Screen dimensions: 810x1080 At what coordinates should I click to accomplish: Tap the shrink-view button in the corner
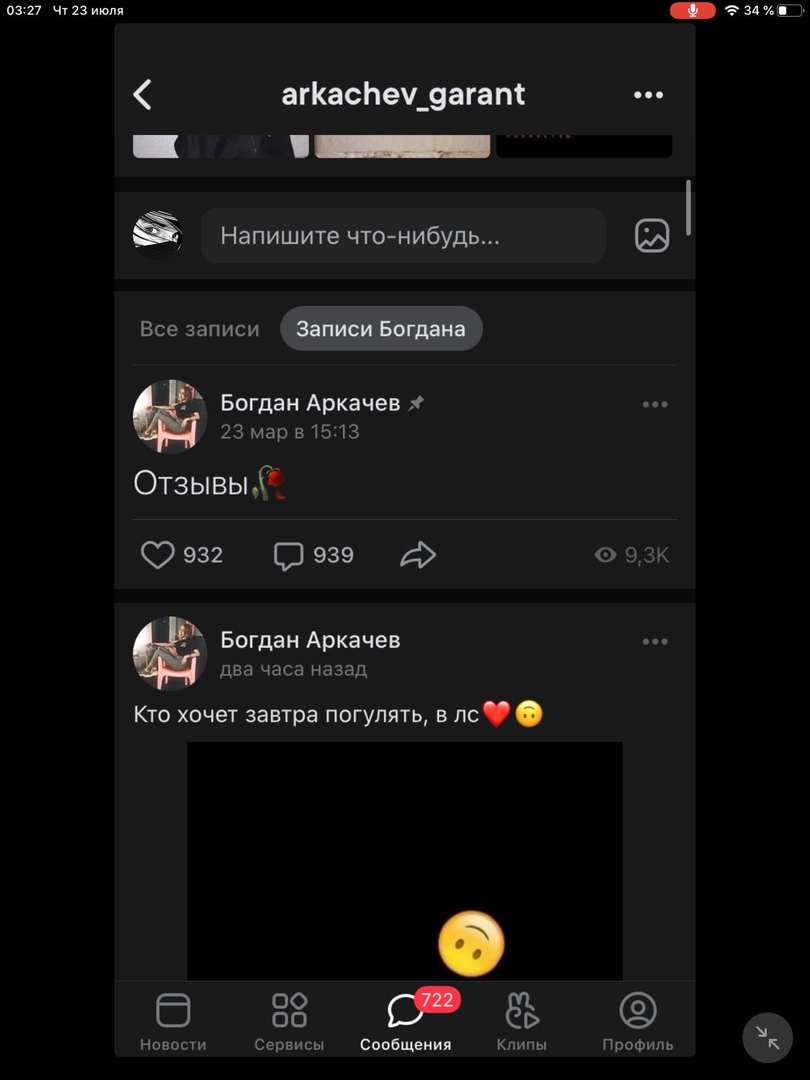(x=767, y=1037)
